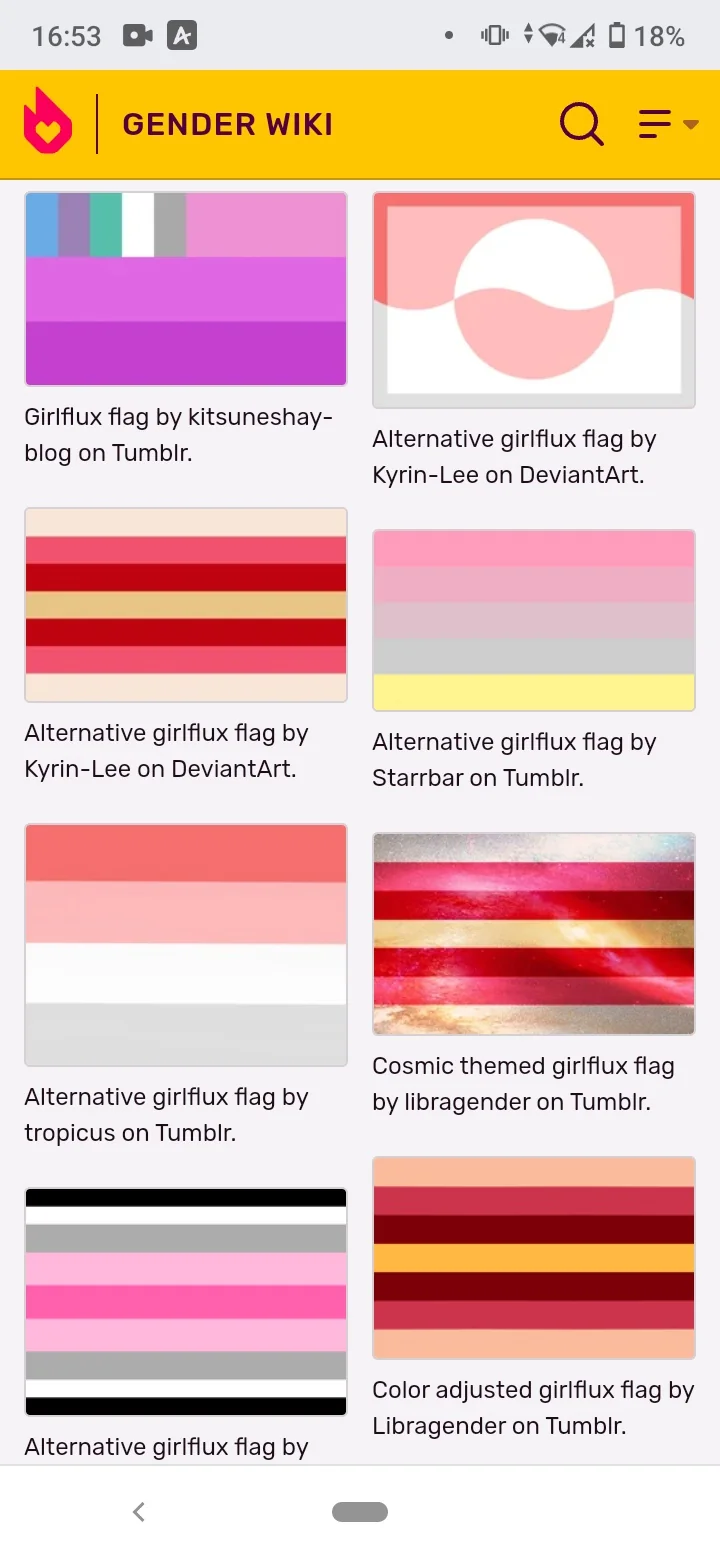Open the black and pink striped flag
This screenshot has height=1560, width=720.
(186, 1301)
